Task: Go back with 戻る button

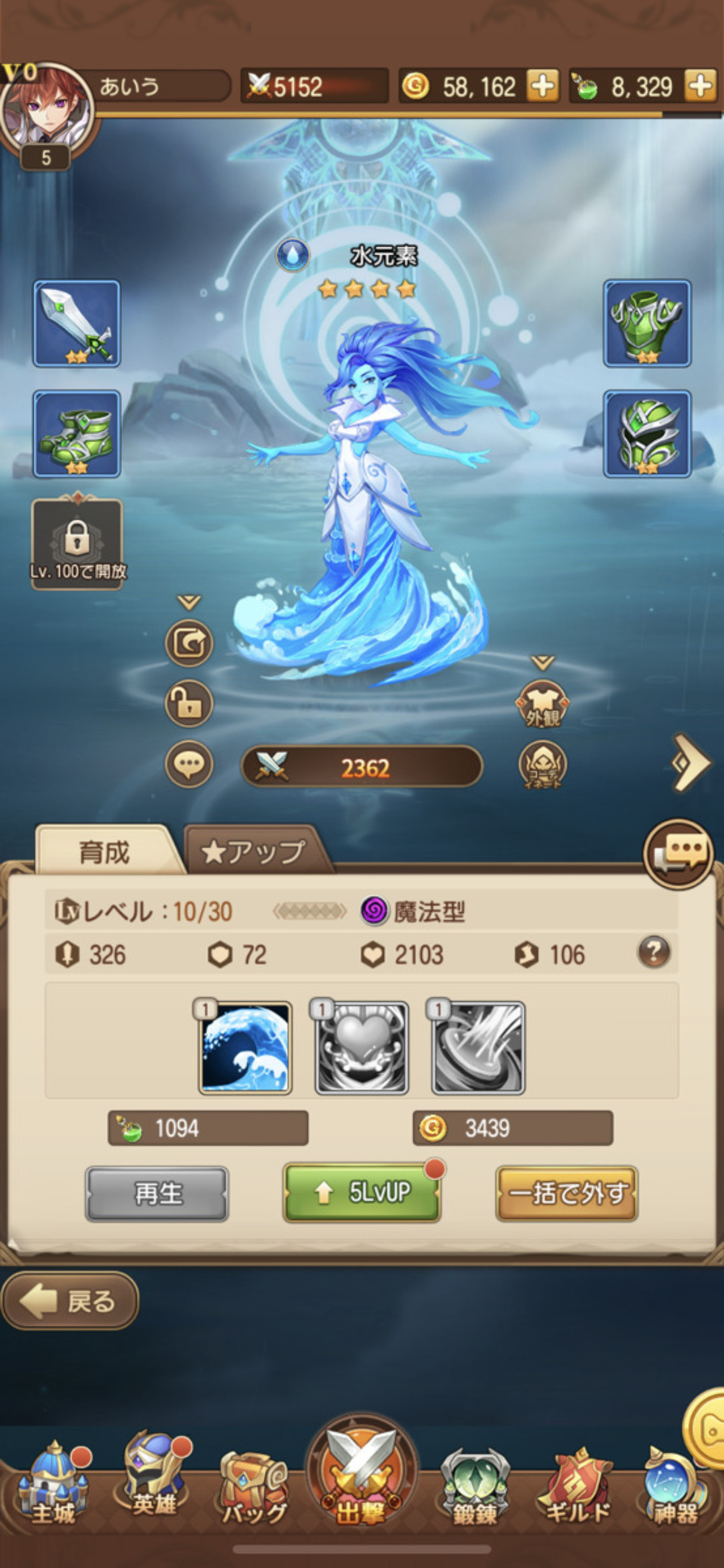Action: pyautogui.click(x=69, y=1302)
